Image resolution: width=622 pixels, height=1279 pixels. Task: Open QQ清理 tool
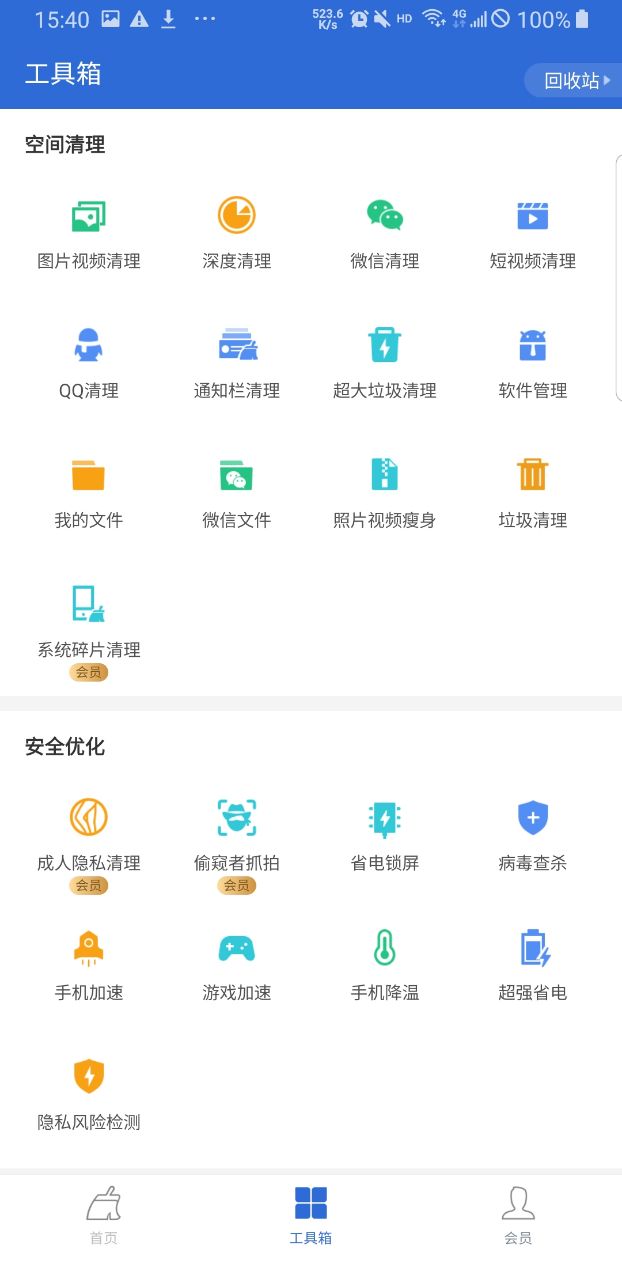click(x=89, y=361)
